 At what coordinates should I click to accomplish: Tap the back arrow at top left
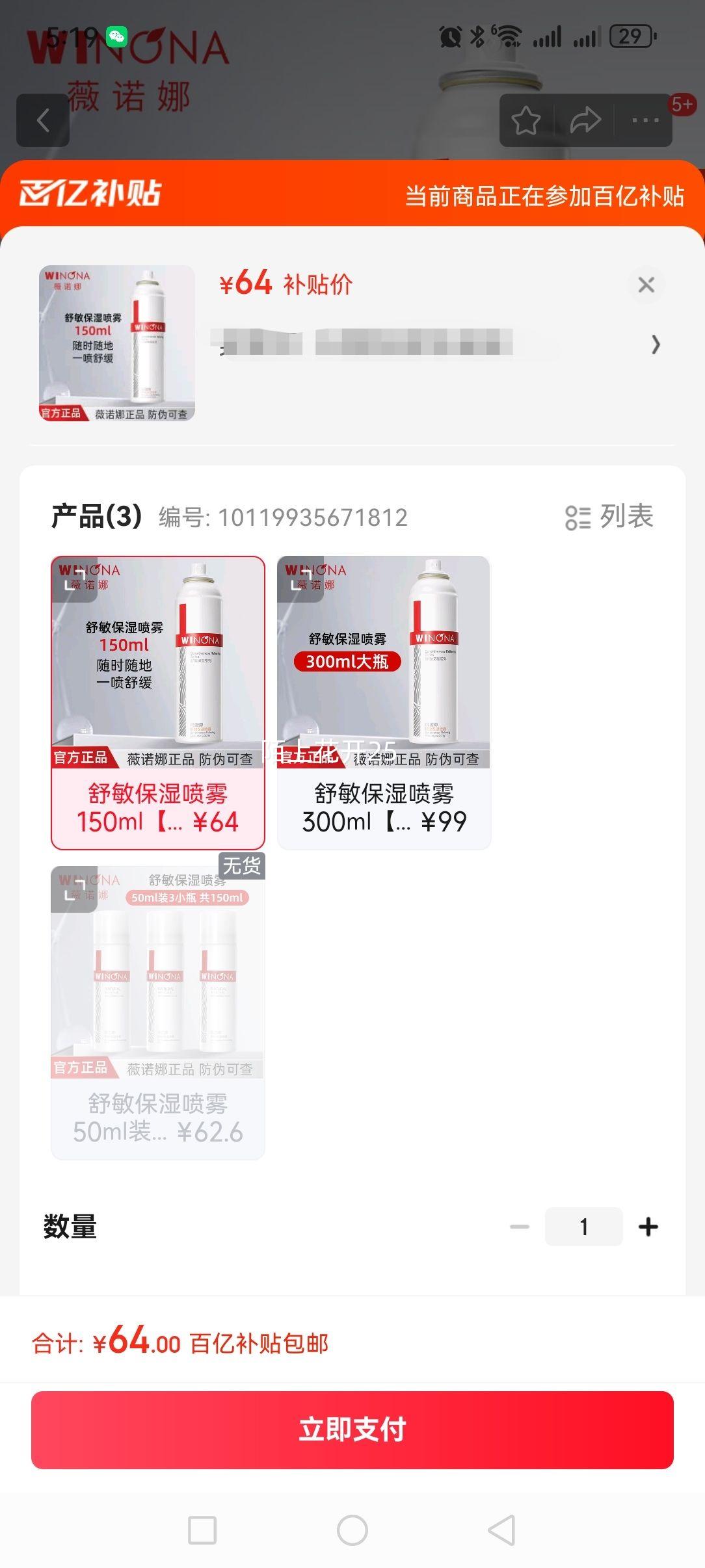tap(43, 121)
